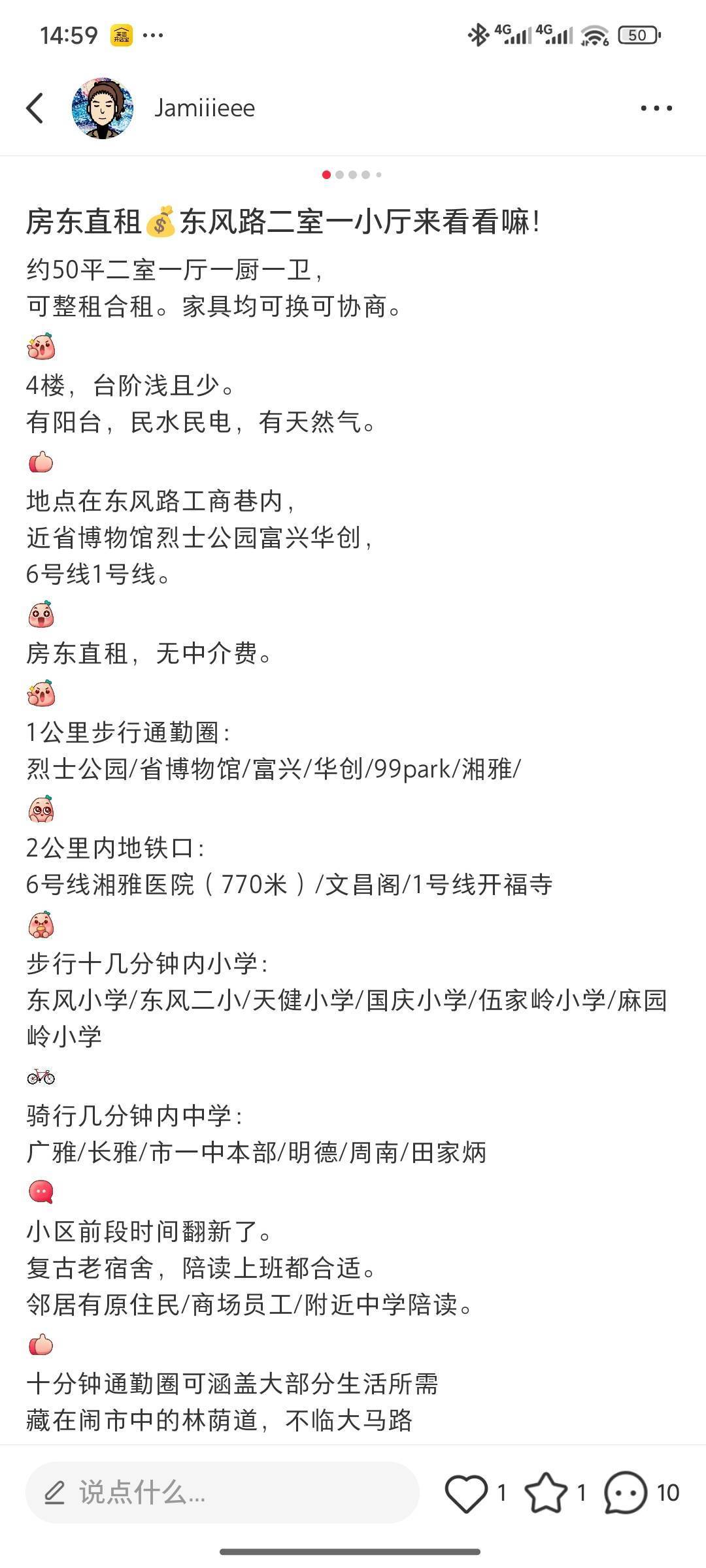Open the comments bubble showing 10
Viewport: 706px width, 1568px height.
pyautogui.click(x=625, y=1494)
